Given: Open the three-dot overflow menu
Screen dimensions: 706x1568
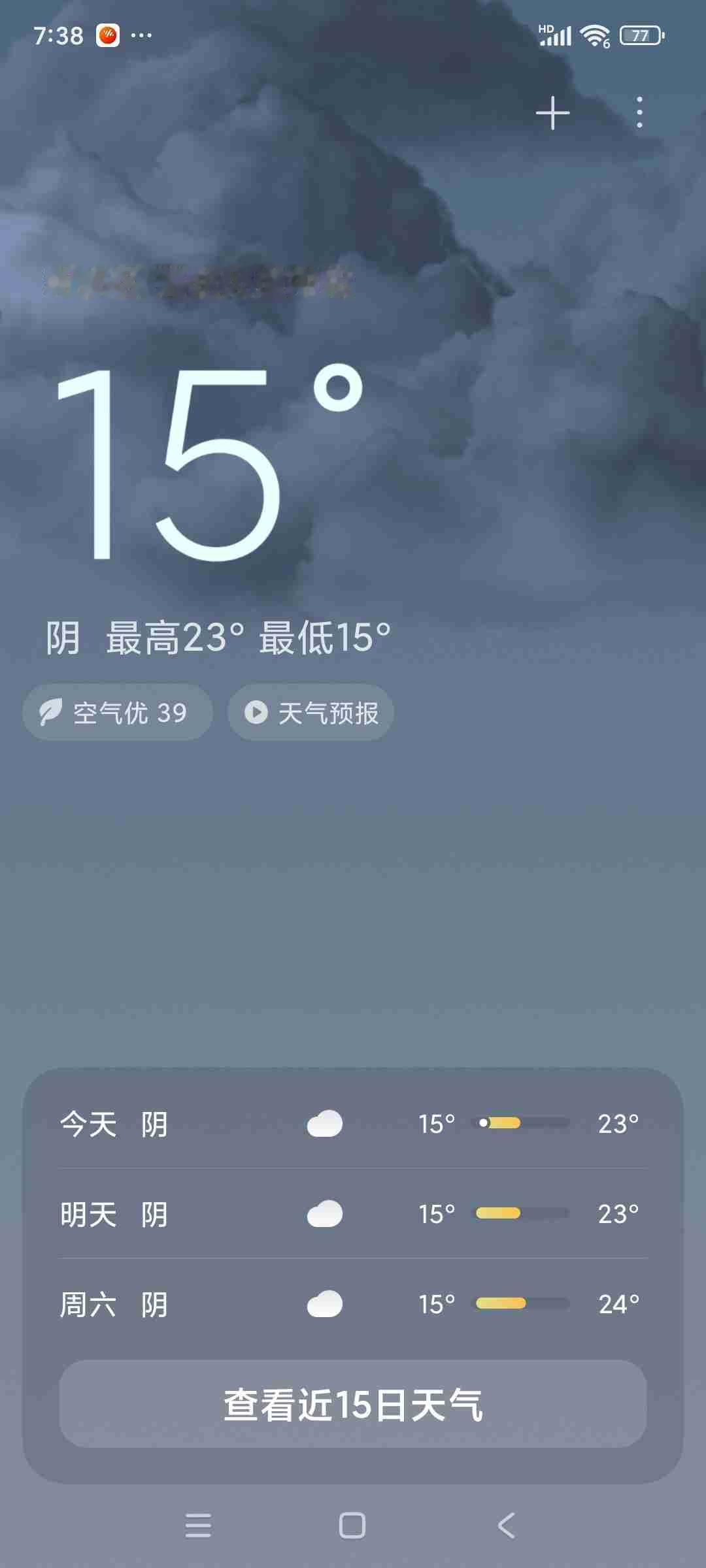Looking at the screenshot, I should tap(639, 112).
